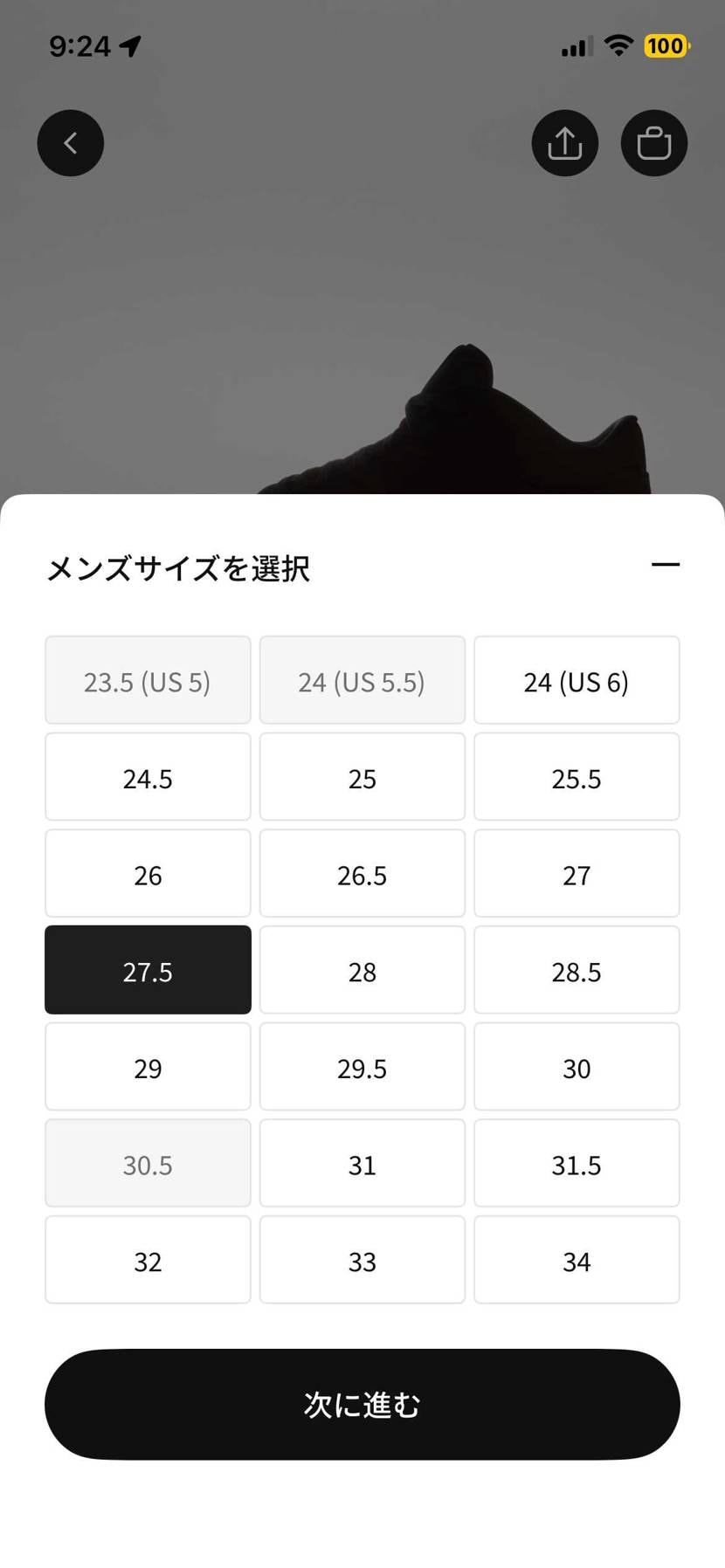
Task: Go back using the arrow button
Action: click(71, 143)
